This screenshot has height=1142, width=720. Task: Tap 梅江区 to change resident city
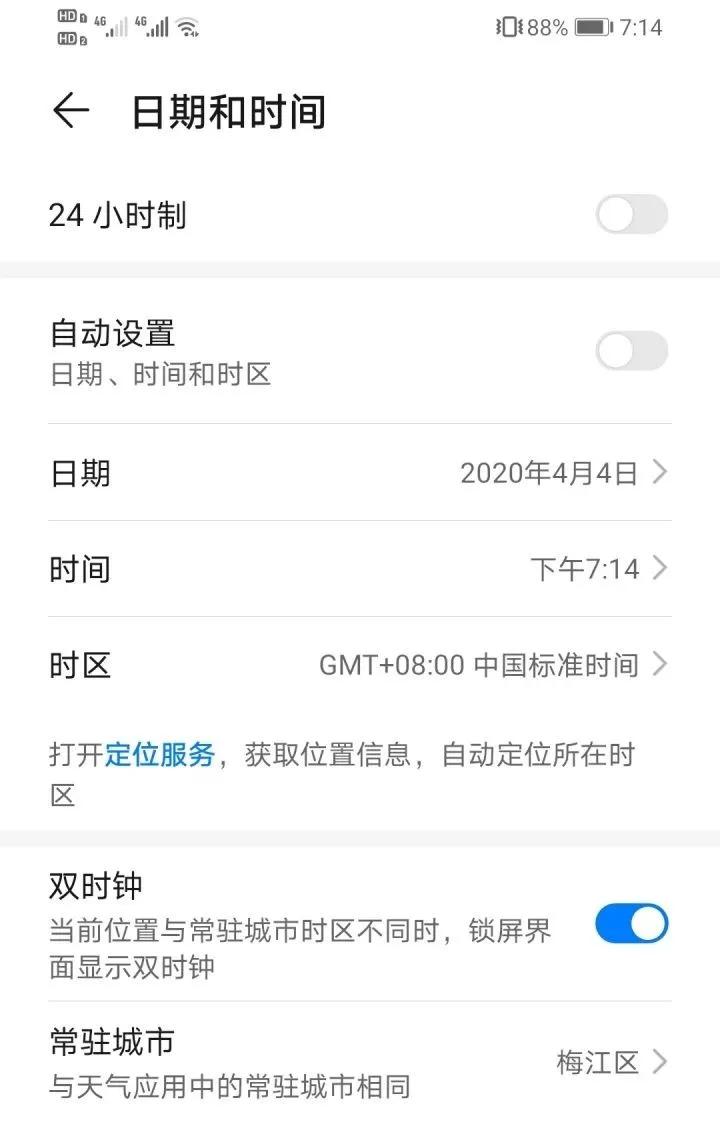click(597, 1063)
